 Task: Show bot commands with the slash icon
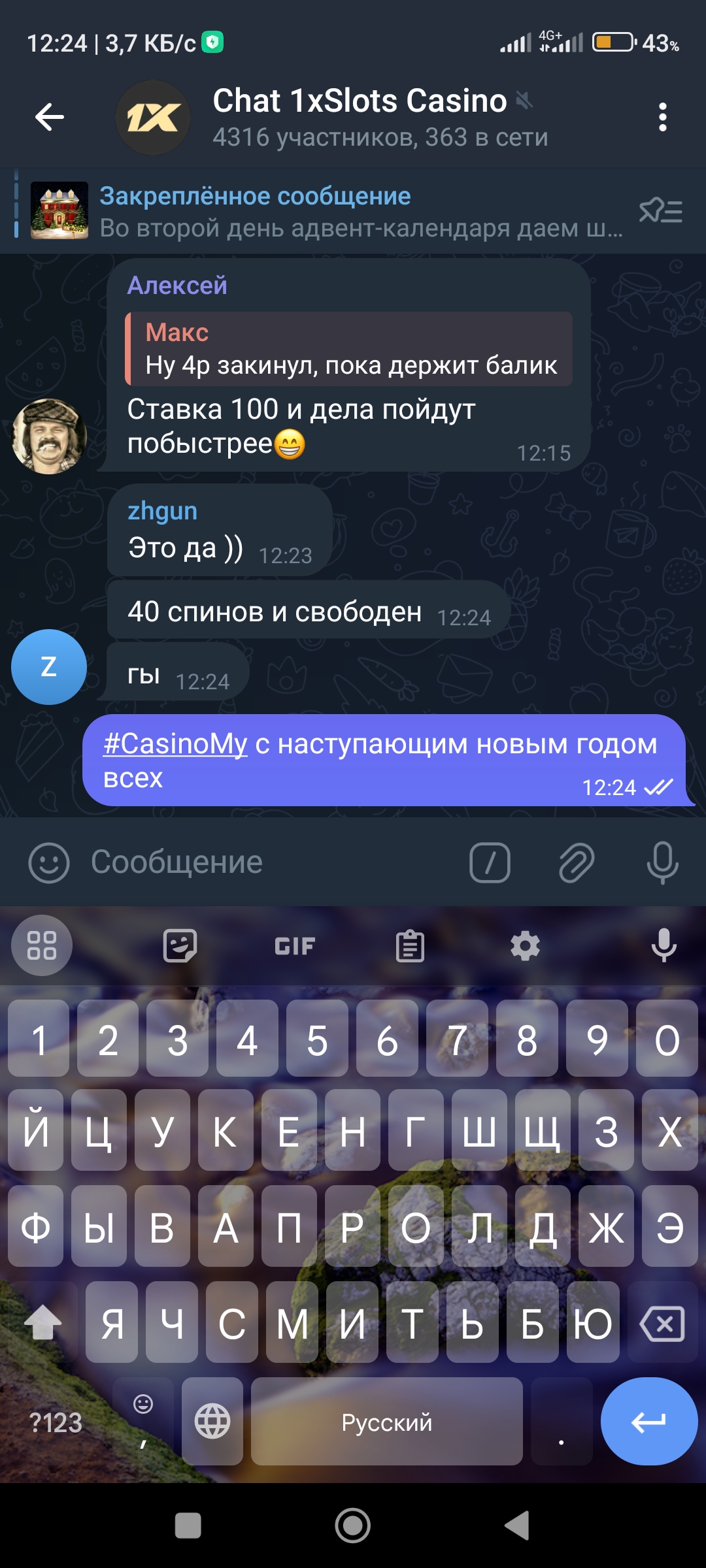click(x=490, y=862)
